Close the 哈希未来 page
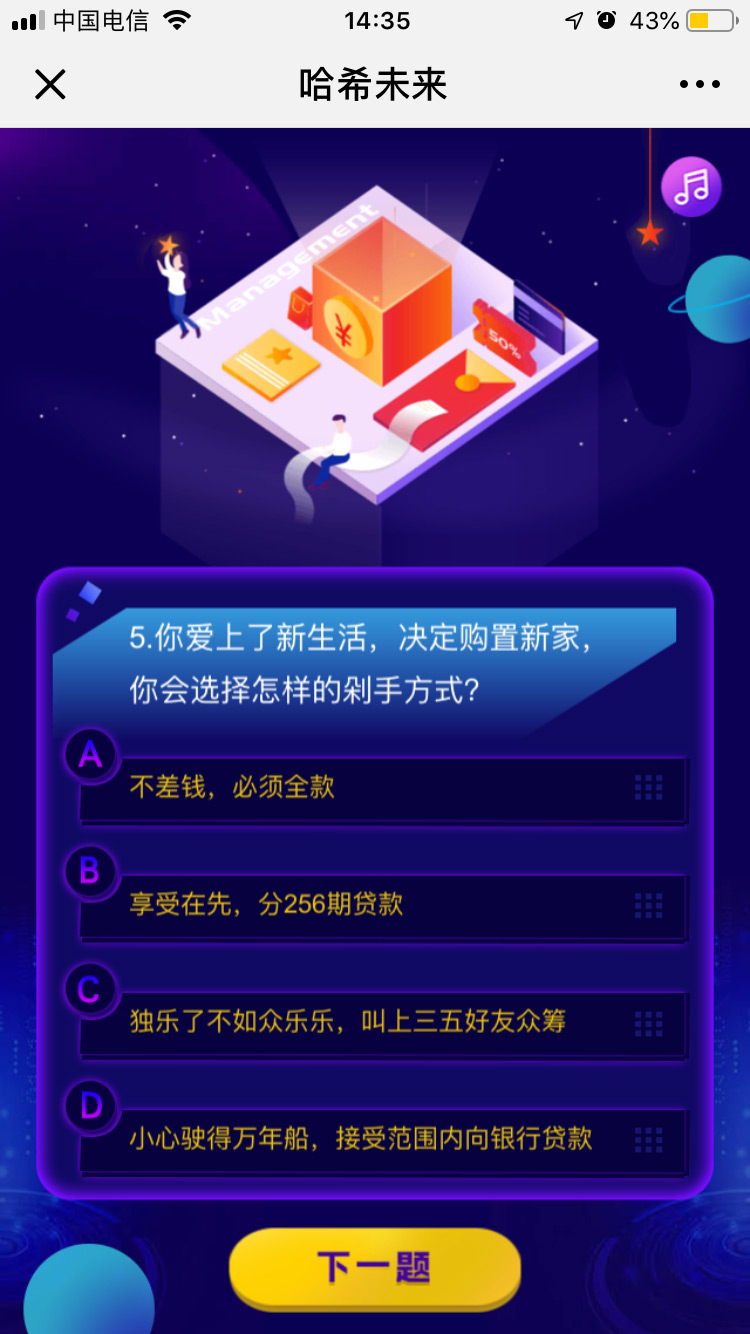The height and width of the screenshot is (1334, 750). coord(49,85)
